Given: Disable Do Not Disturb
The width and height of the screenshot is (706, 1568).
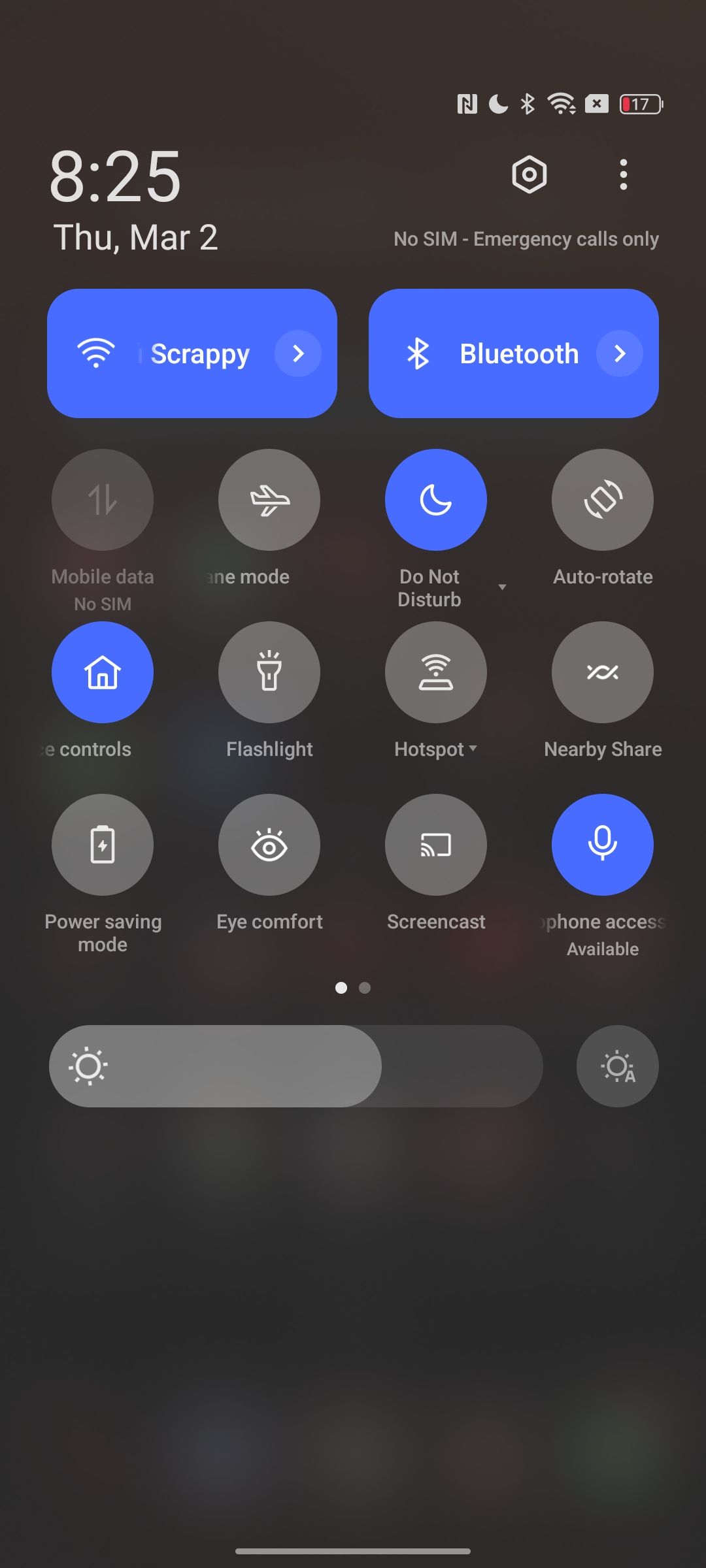Looking at the screenshot, I should pyautogui.click(x=436, y=500).
